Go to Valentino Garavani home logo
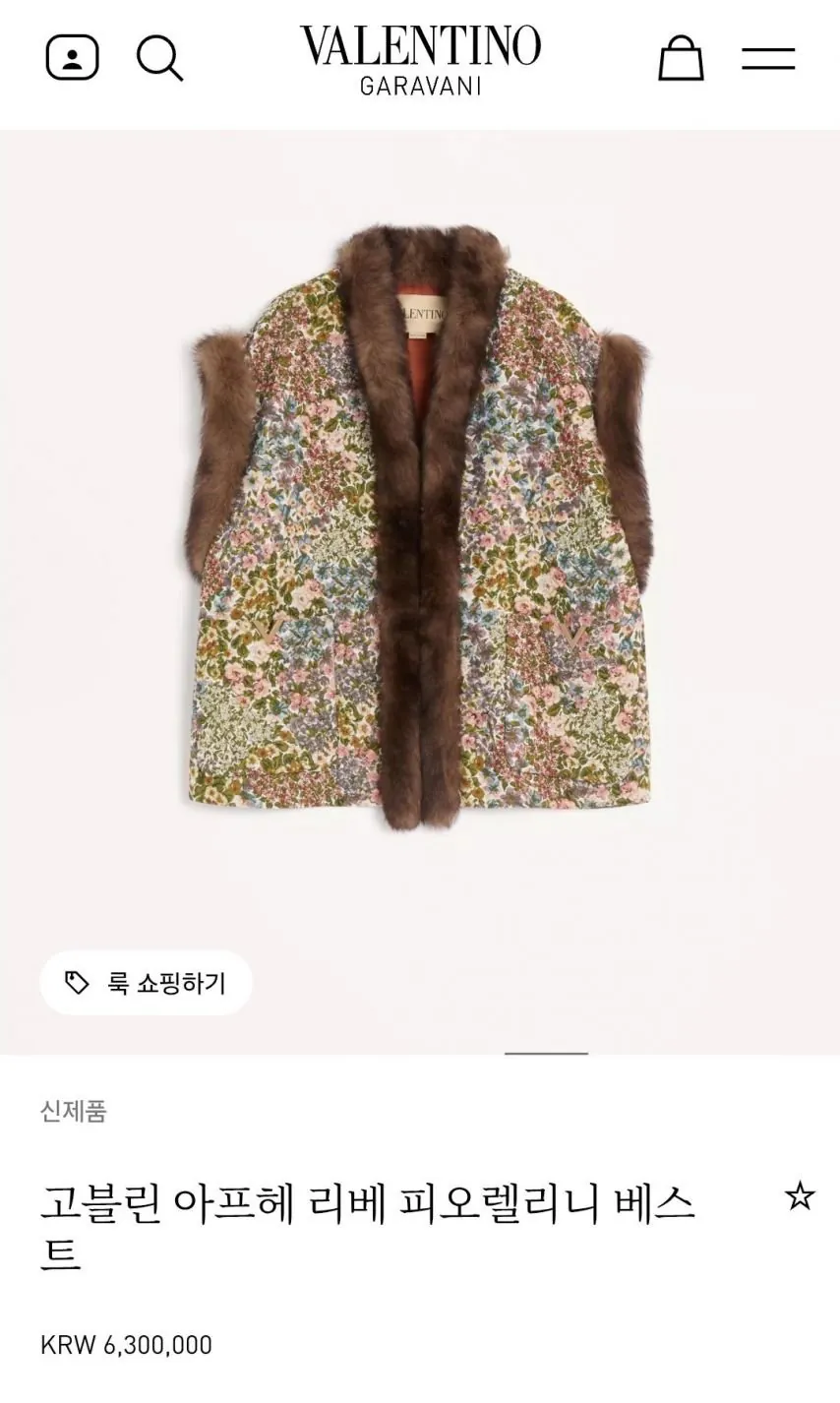Viewport: 840px width, 1403px height. pos(420,59)
